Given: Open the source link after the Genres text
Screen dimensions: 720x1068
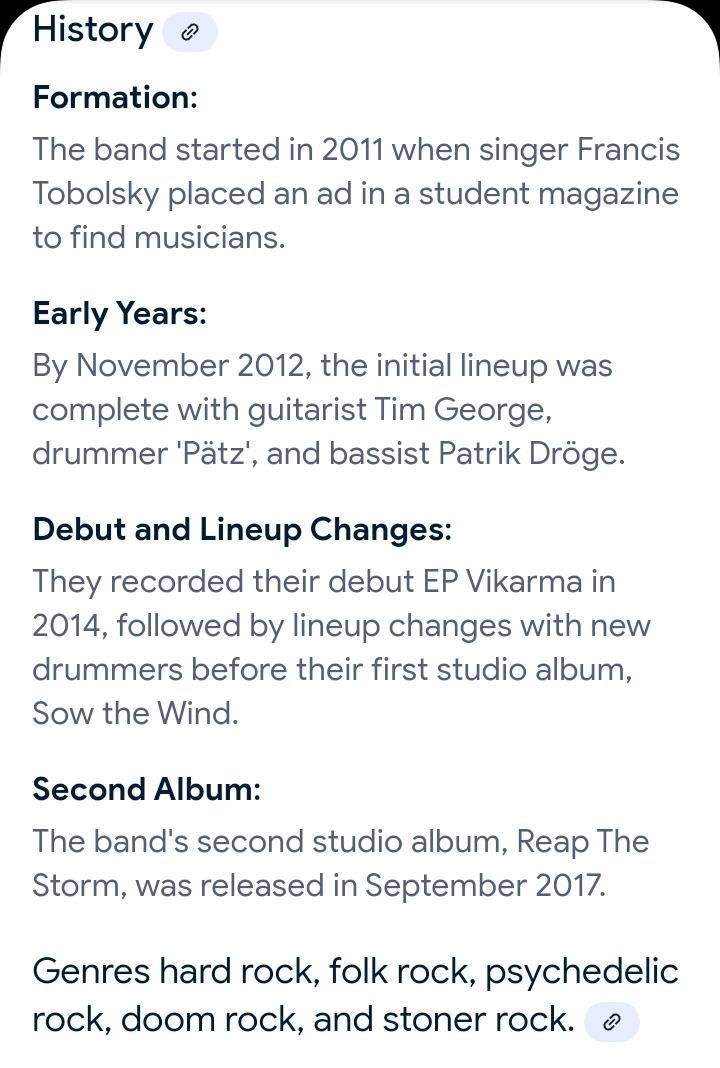Looking at the screenshot, I should (x=612, y=1021).
